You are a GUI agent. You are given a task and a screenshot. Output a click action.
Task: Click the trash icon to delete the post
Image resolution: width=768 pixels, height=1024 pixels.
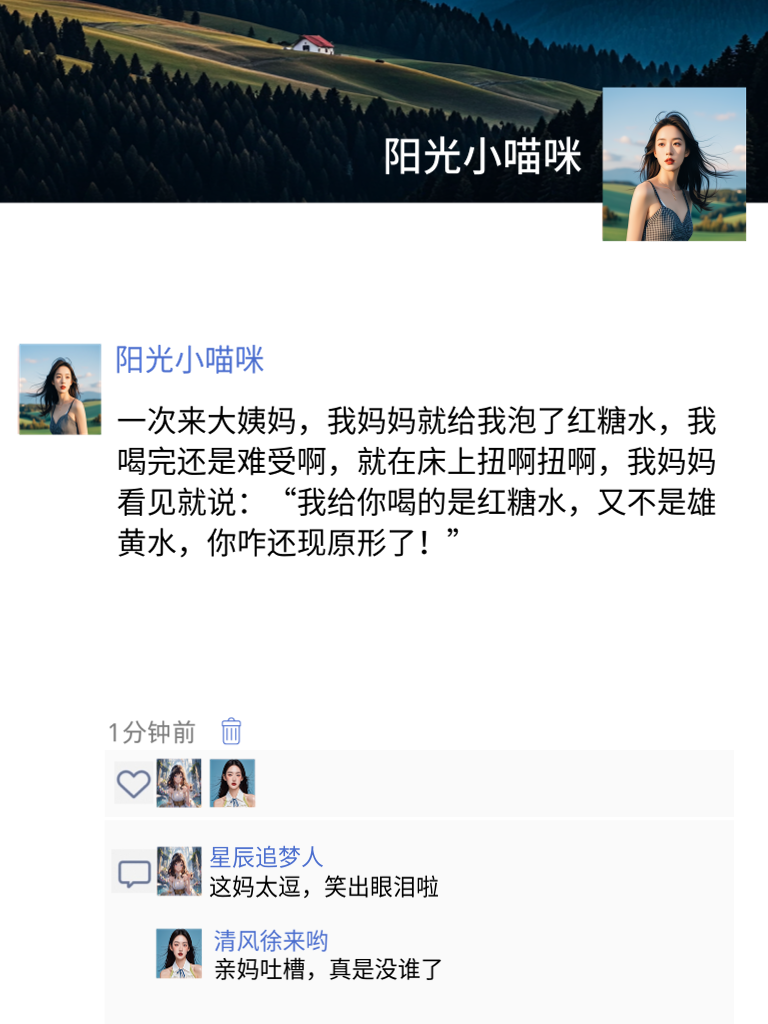(x=228, y=733)
